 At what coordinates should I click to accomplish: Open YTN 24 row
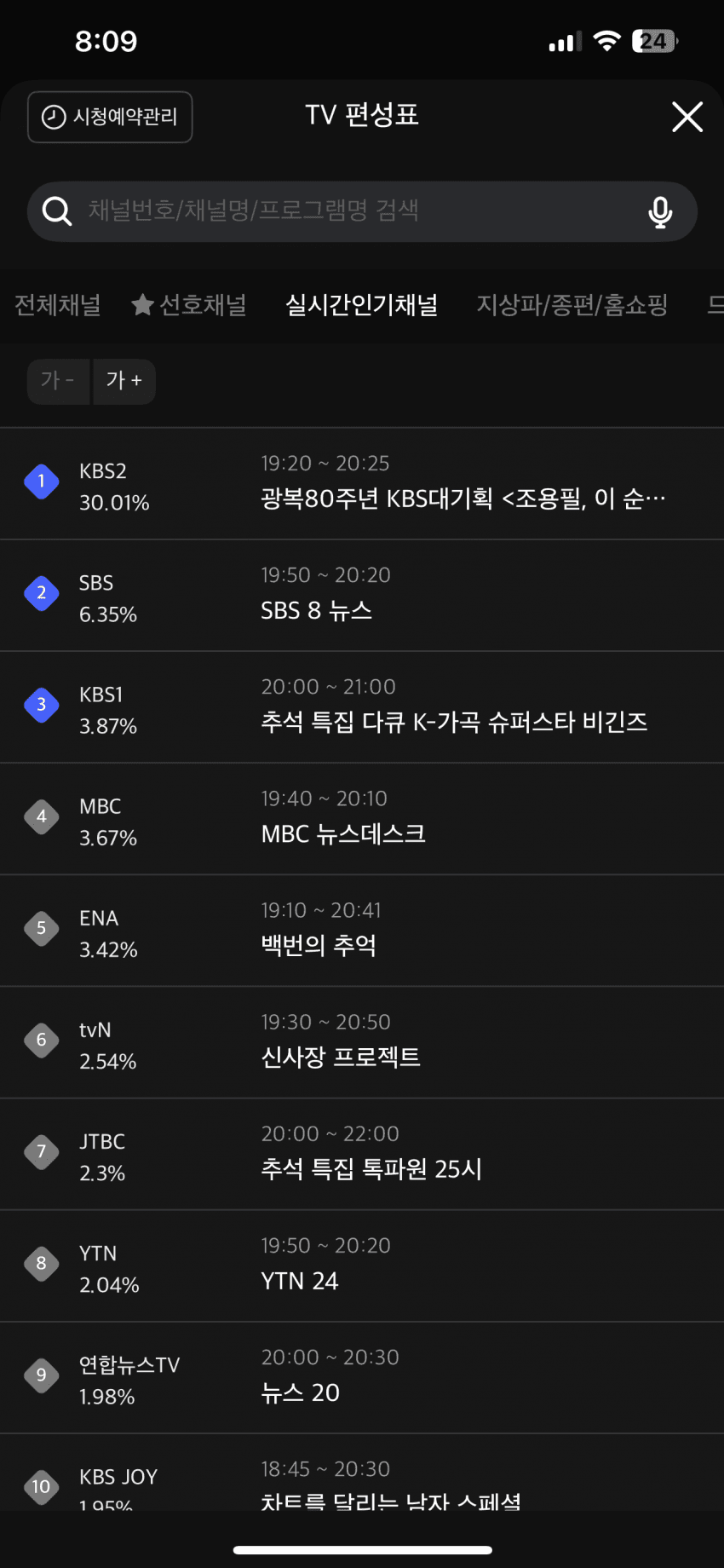click(362, 1265)
